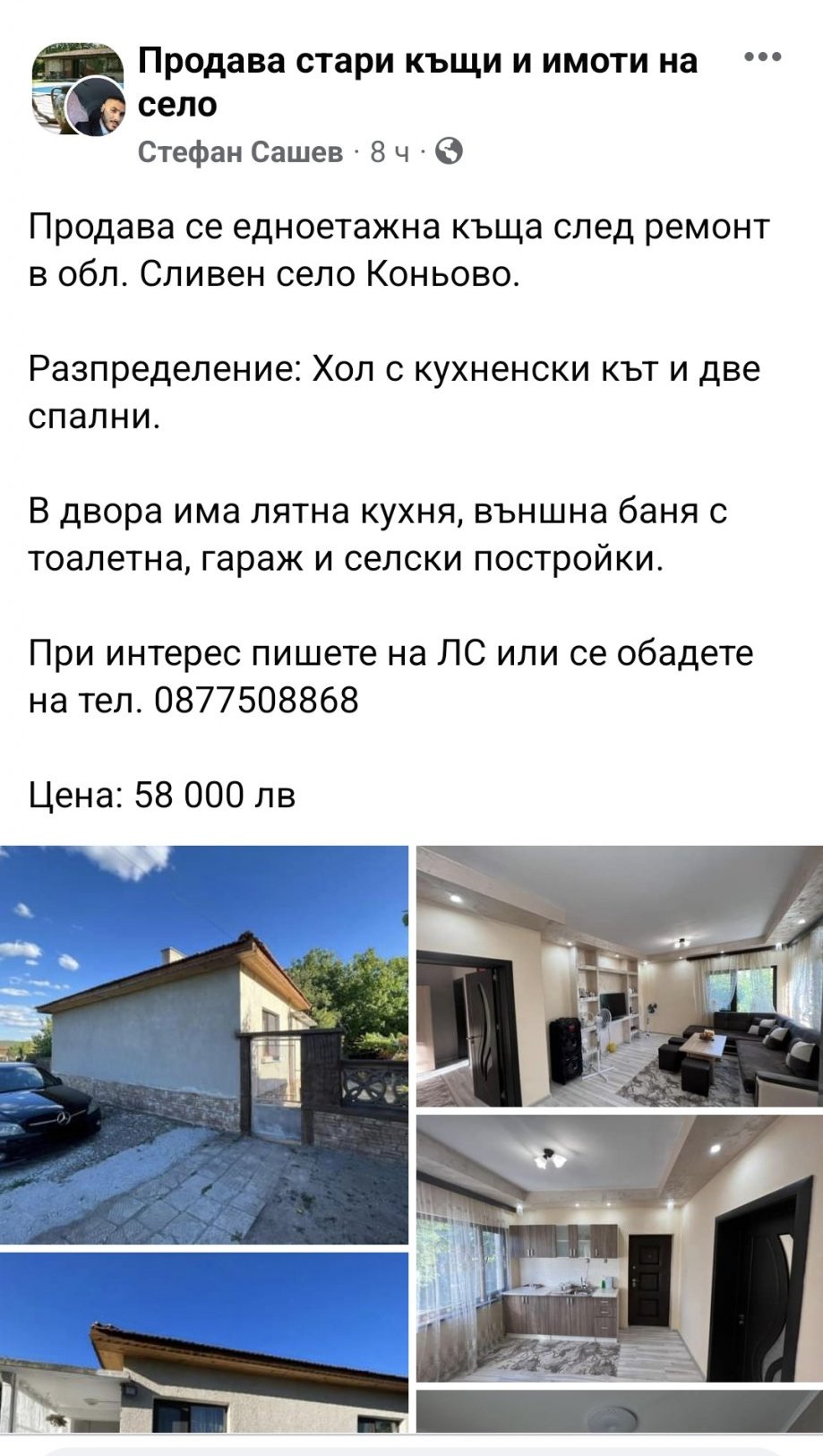
Task: Open the 8 ч post timestamp
Action: click(389, 154)
